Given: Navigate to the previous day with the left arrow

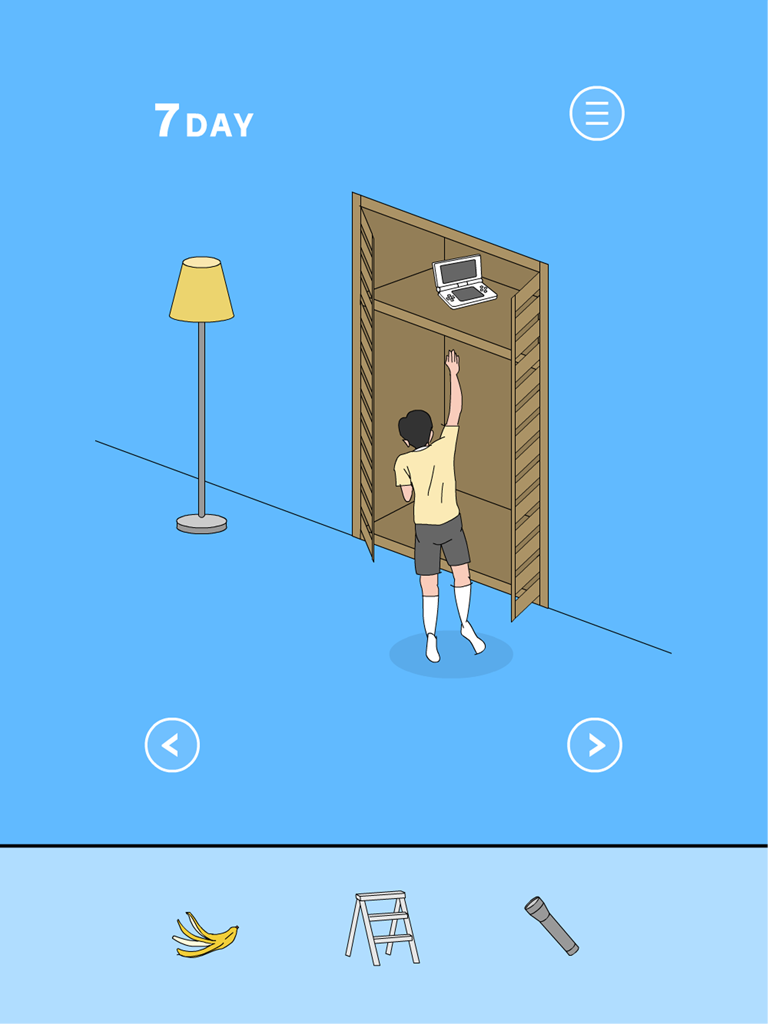Looking at the screenshot, I should click(171, 743).
